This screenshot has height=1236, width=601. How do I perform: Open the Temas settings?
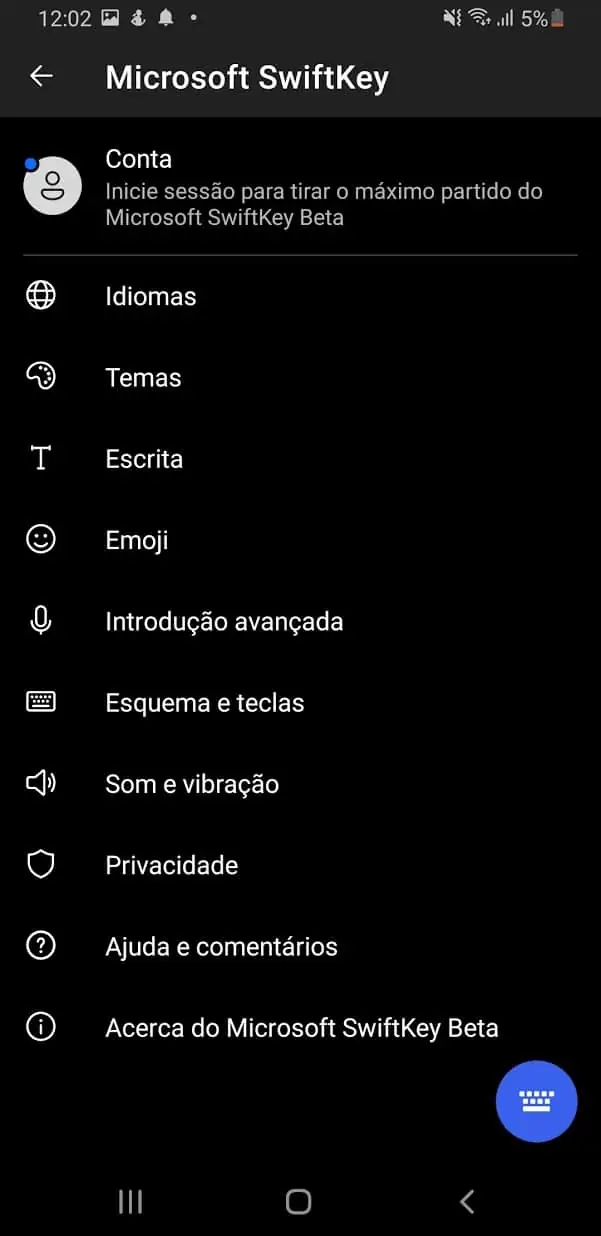(x=300, y=377)
